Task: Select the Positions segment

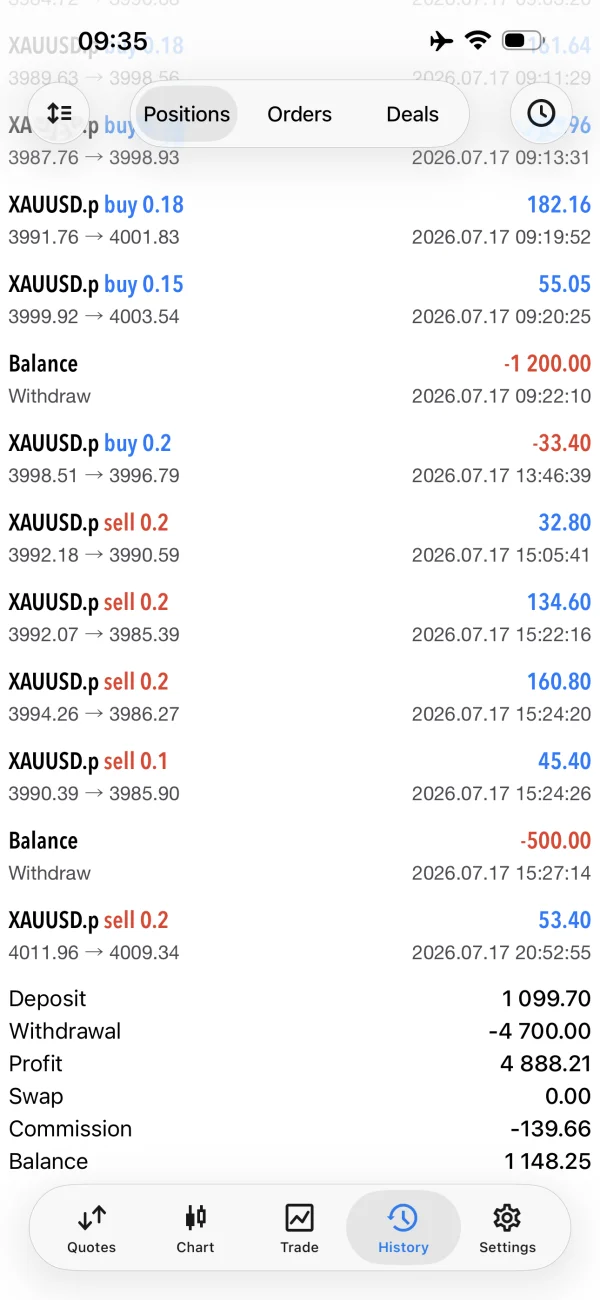Action: 187,114
